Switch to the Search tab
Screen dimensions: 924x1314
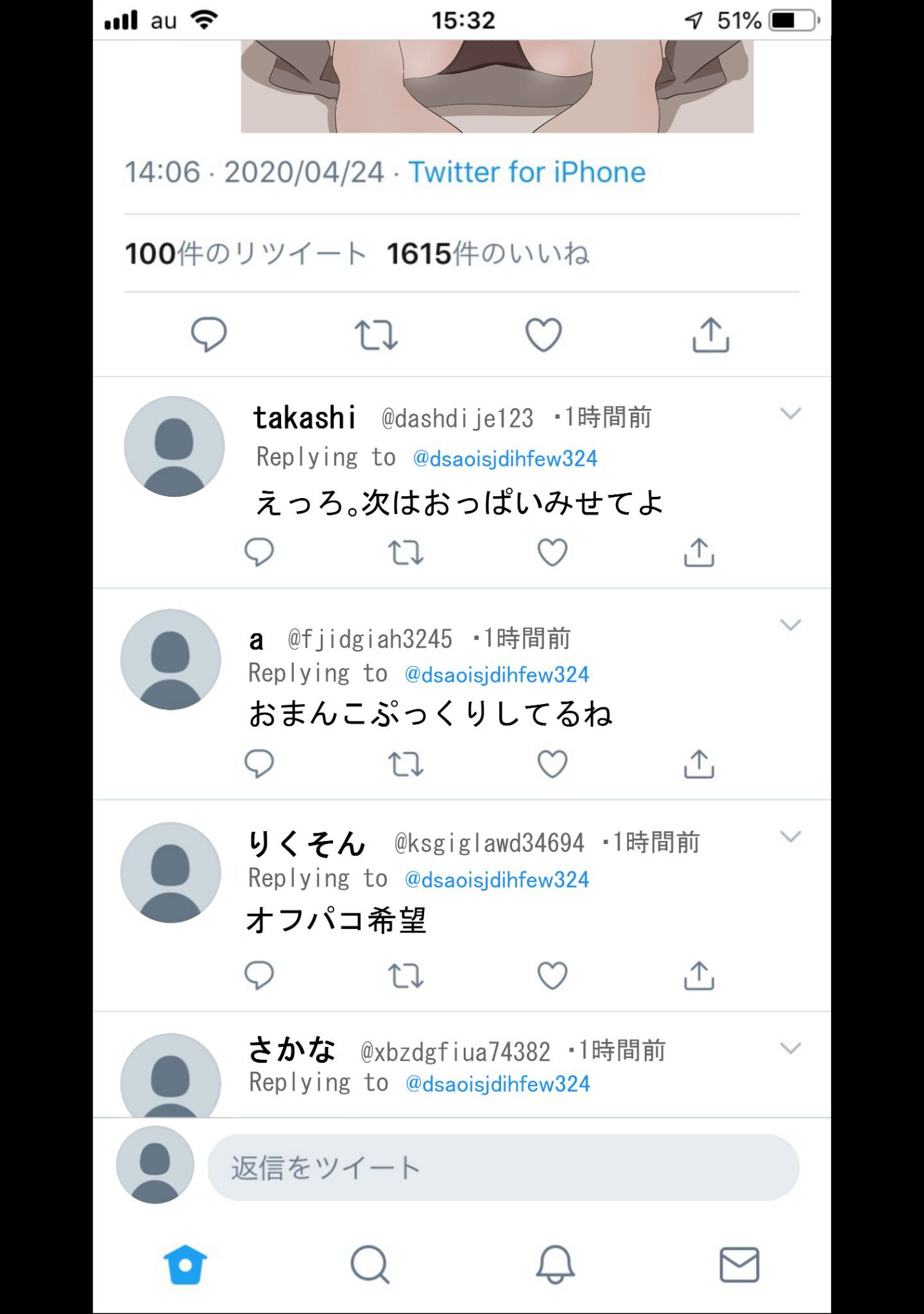370,1264
